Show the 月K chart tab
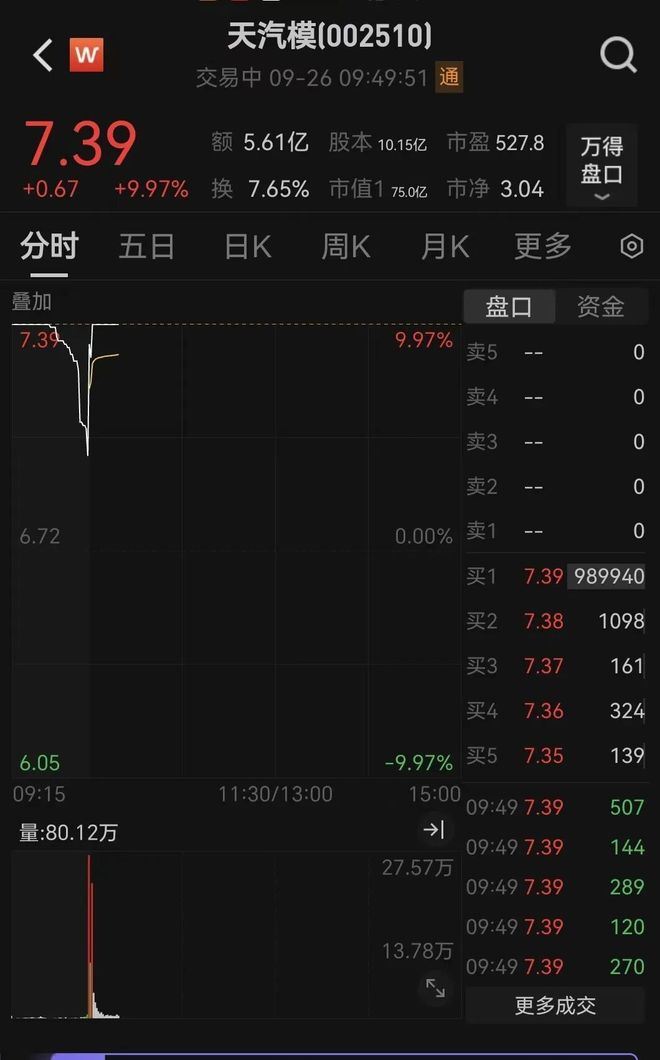 (445, 245)
